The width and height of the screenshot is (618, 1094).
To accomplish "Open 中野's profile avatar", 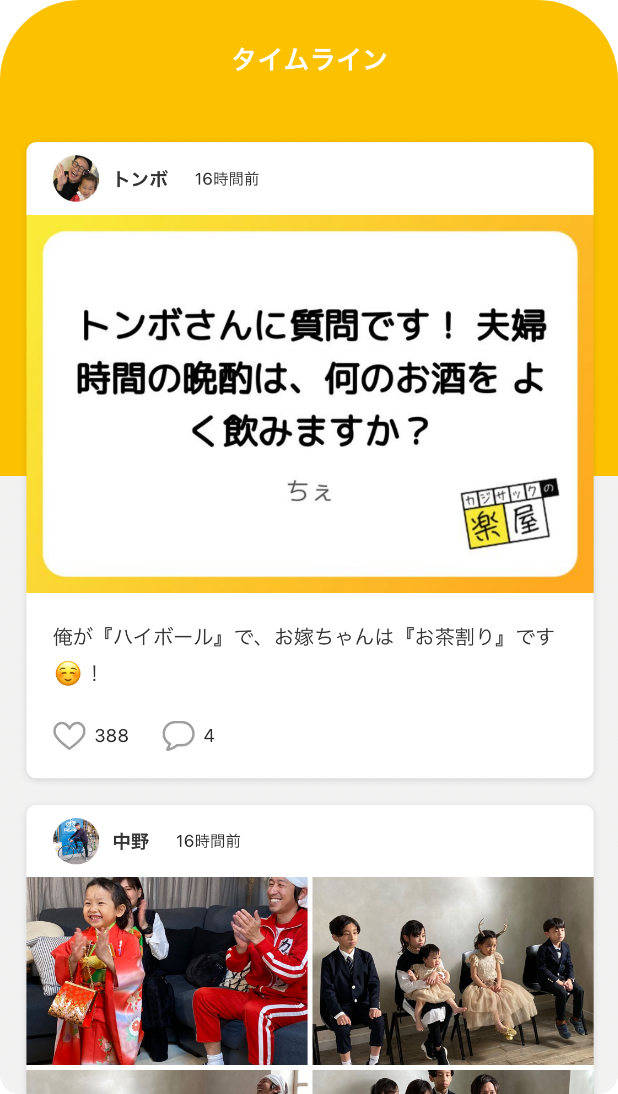I will point(76,841).
